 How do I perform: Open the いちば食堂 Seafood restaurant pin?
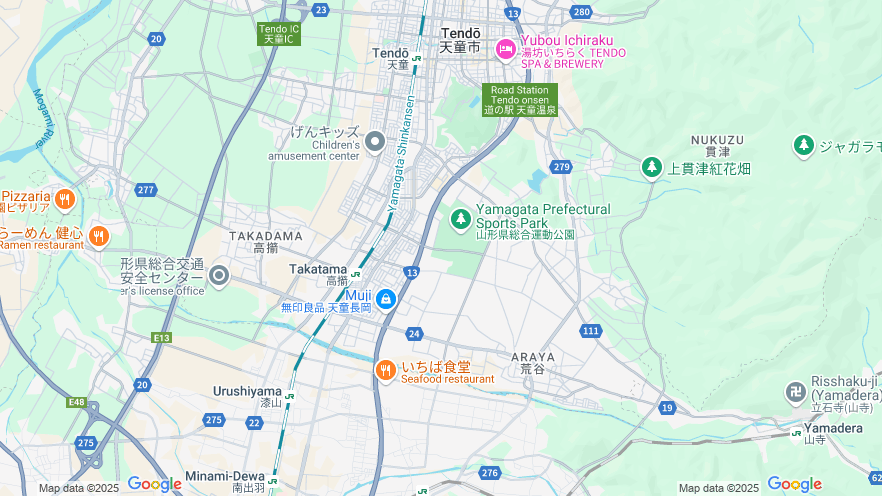click(x=385, y=371)
